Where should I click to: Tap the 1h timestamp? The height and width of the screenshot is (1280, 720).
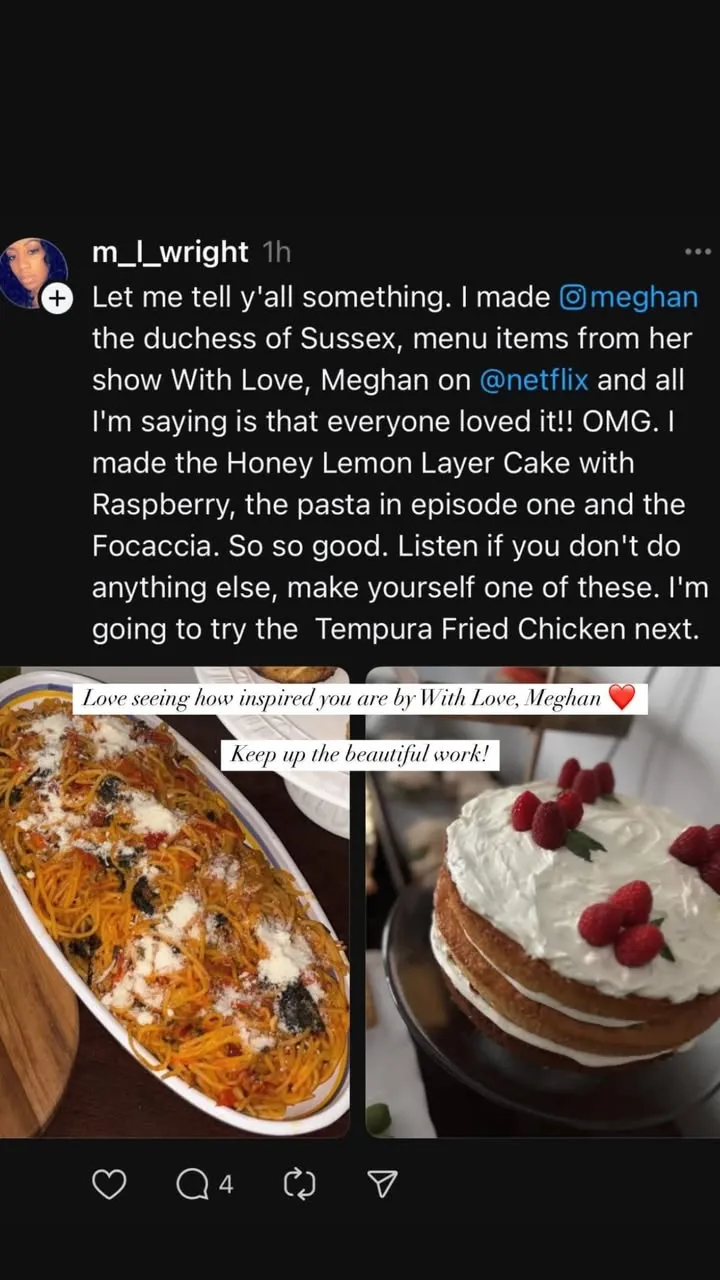point(275,252)
